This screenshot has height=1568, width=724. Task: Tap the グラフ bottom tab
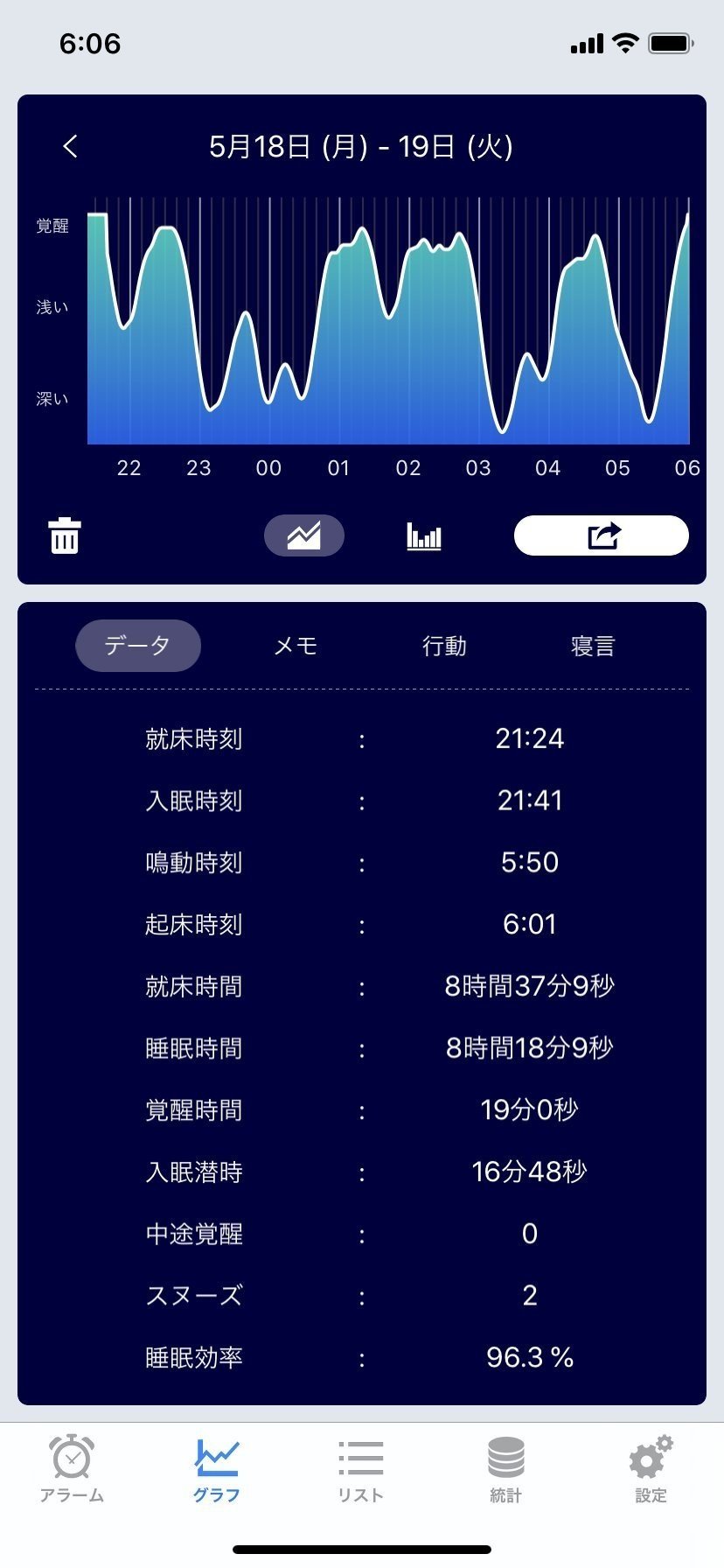click(x=216, y=1470)
